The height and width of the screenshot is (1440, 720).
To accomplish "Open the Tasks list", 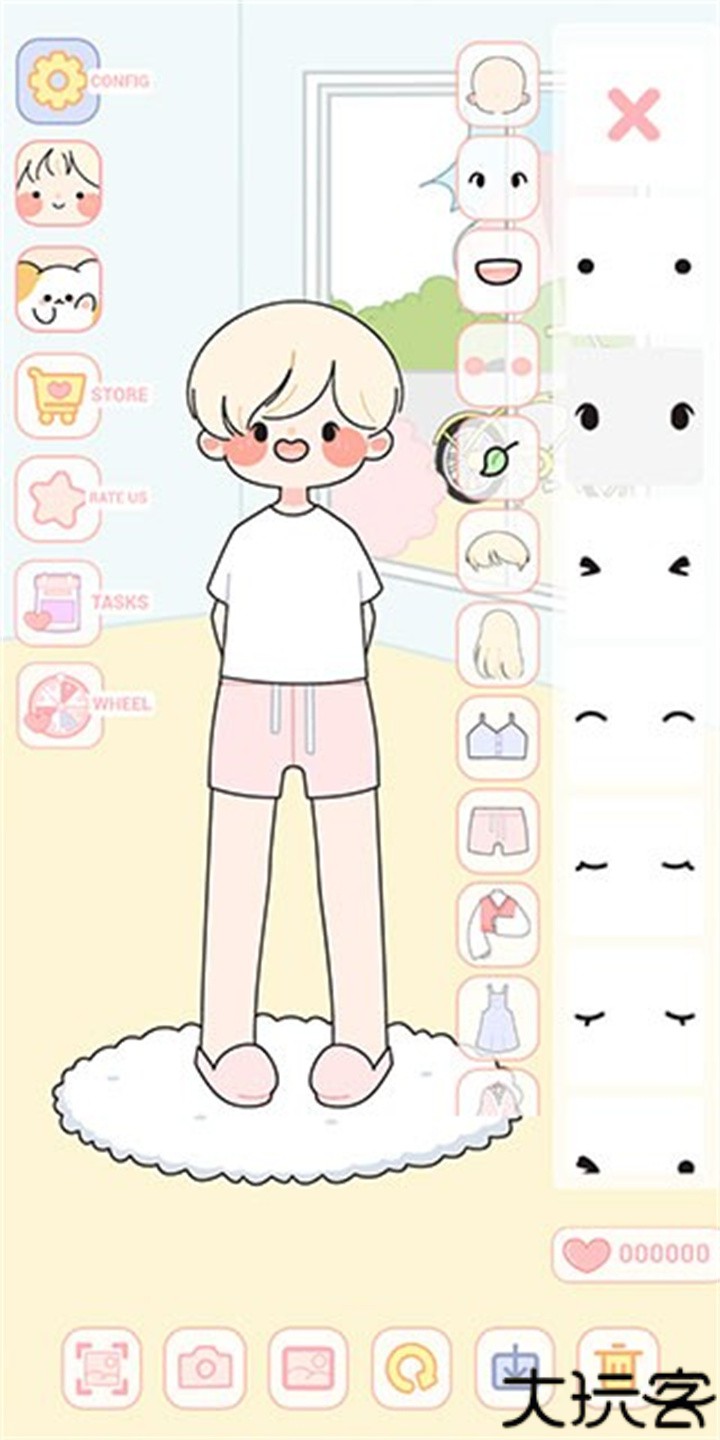I will pos(58,603).
